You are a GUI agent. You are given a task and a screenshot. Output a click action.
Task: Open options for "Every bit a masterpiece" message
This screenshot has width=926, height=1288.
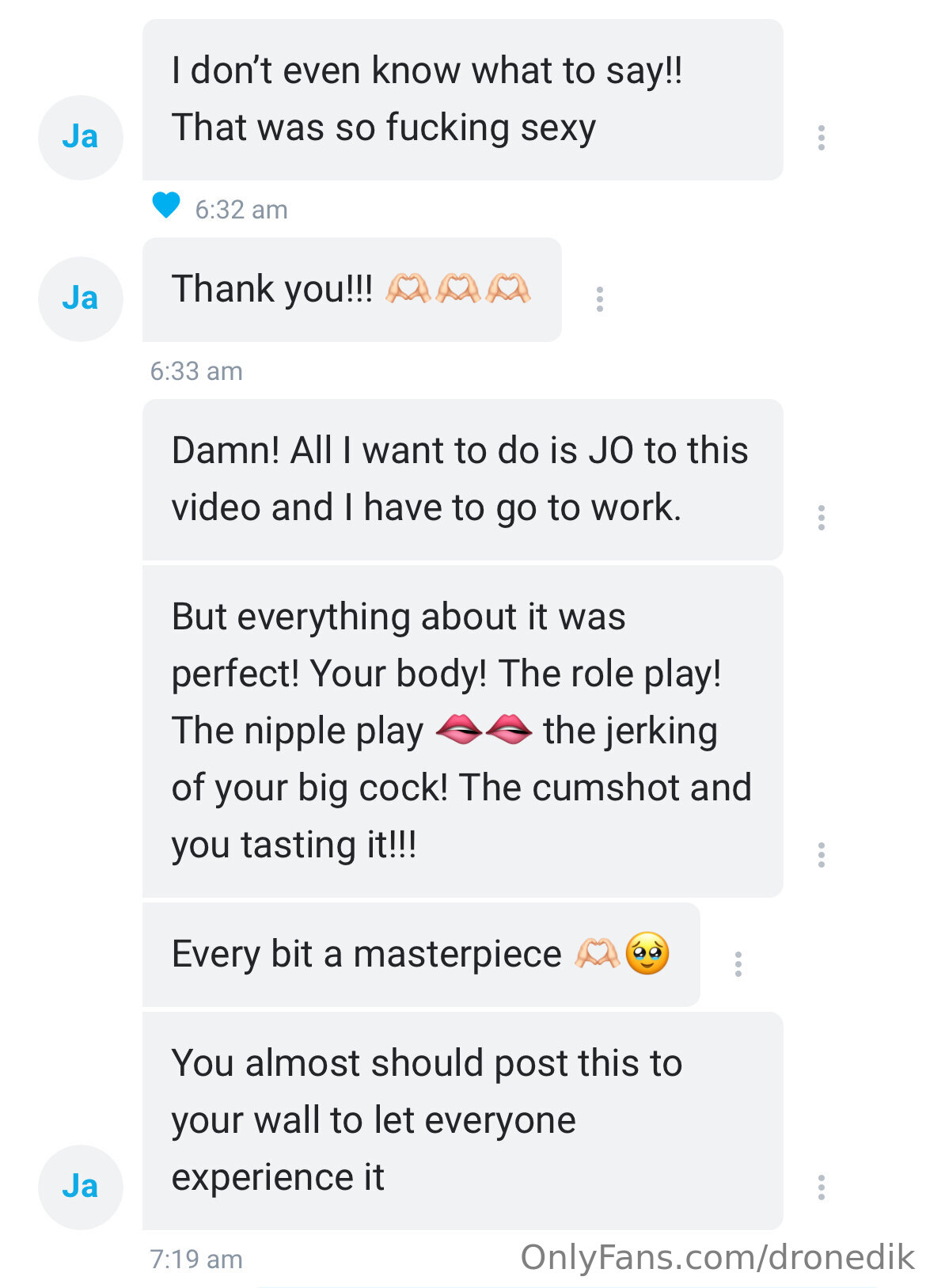click(x=738, y=964)
